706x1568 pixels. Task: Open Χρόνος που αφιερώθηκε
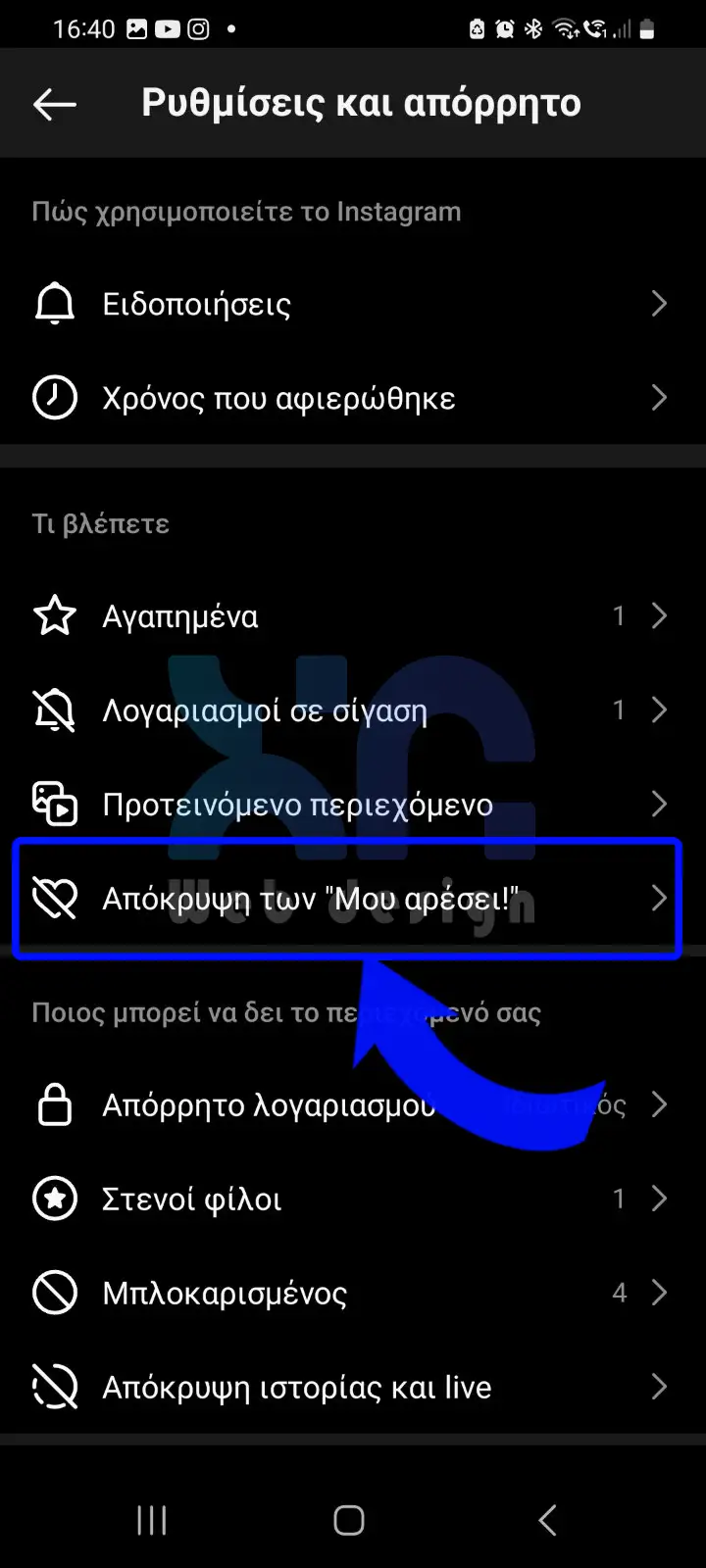pos(353,398)
